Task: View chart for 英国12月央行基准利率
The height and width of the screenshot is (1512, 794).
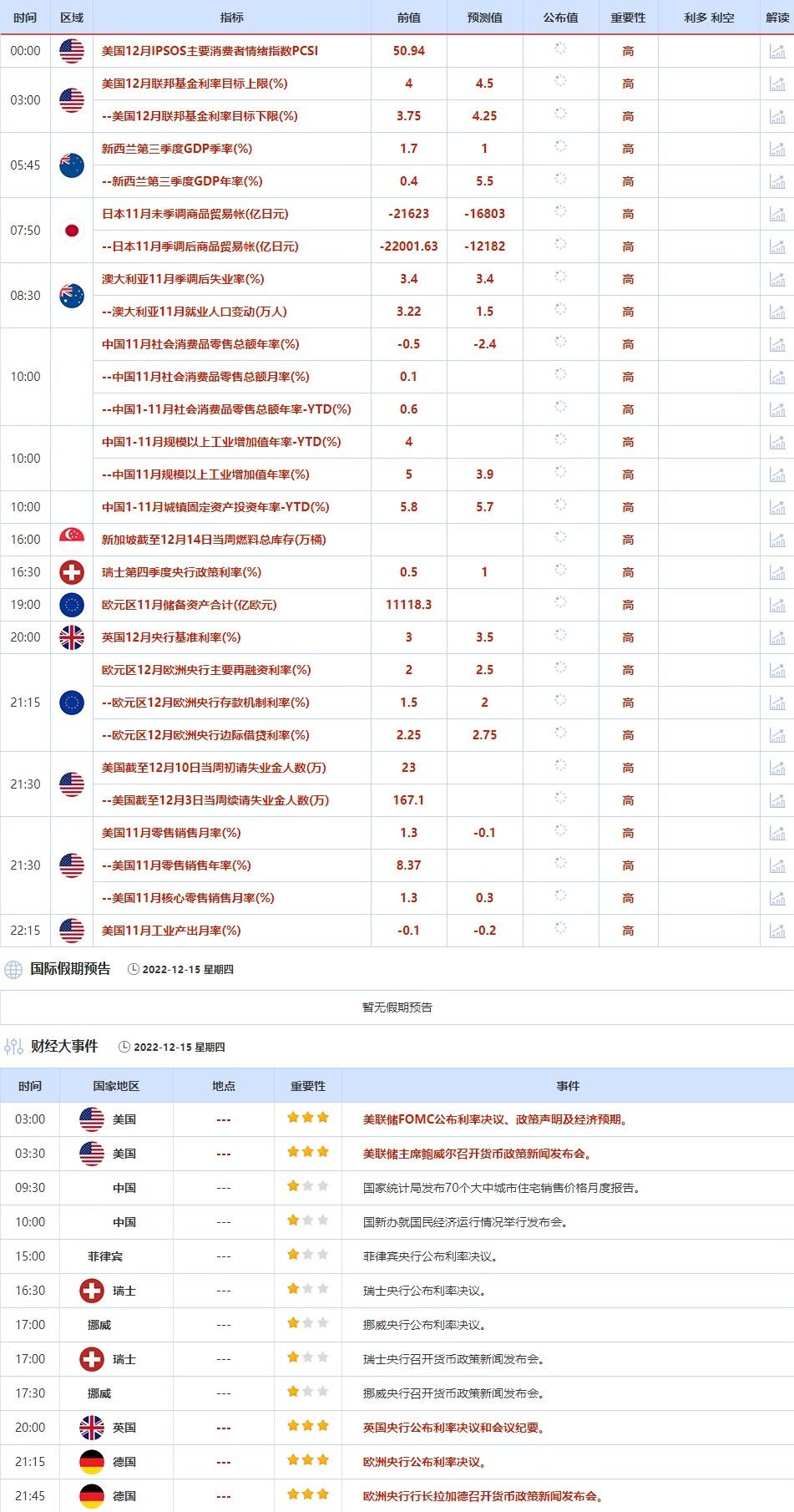Action: (776, 637)
